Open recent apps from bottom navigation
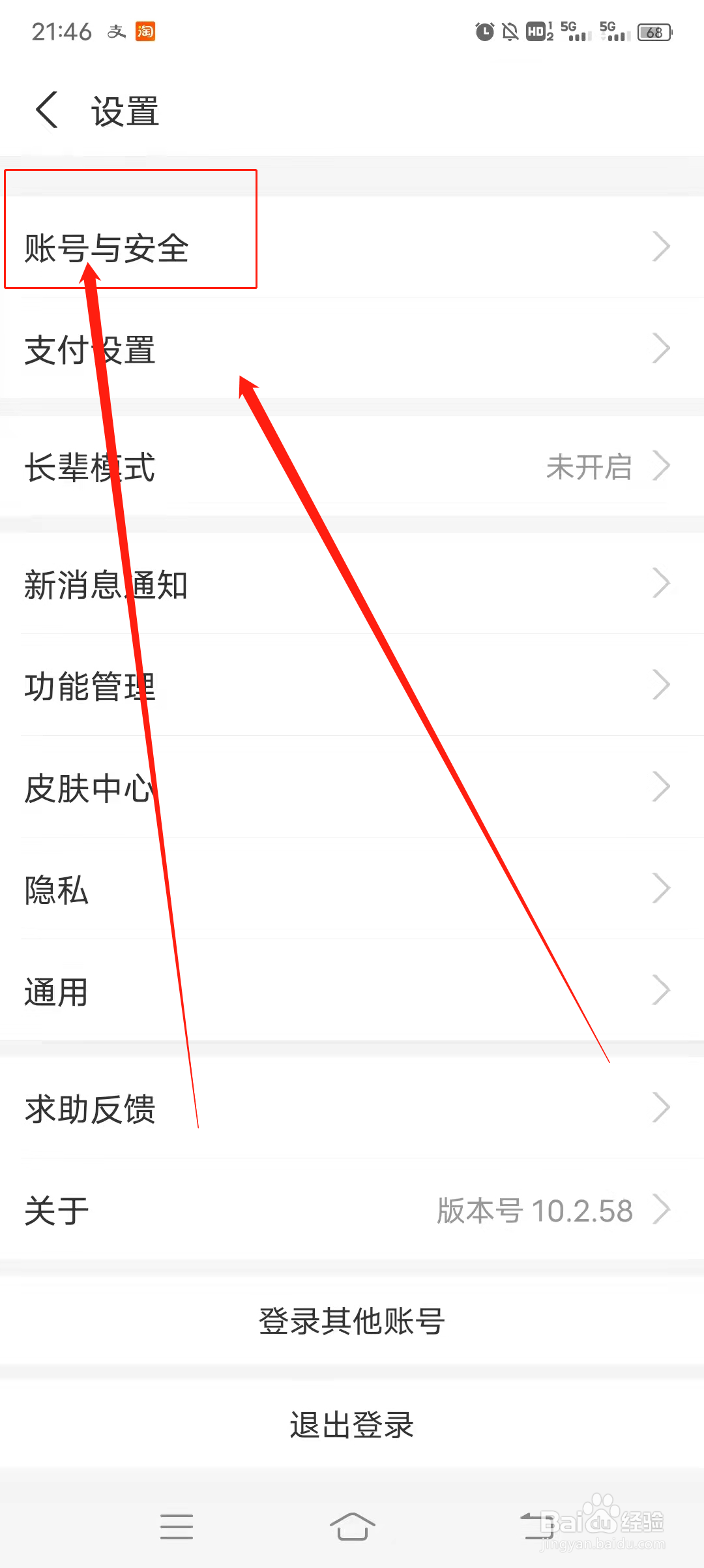This screenshot has width=704, height=1568. (x=176, y=1527)
